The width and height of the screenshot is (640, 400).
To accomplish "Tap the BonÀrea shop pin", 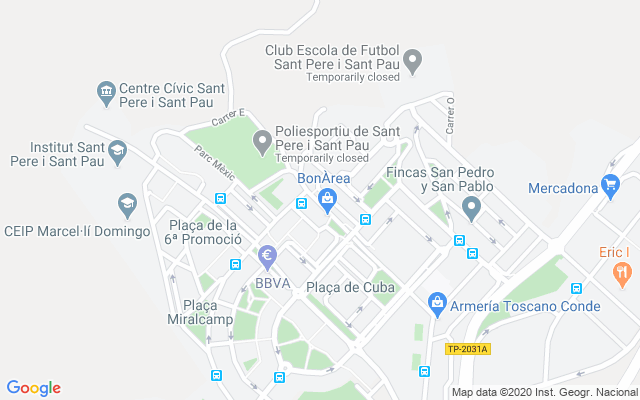I will click(x=327, y=201).
